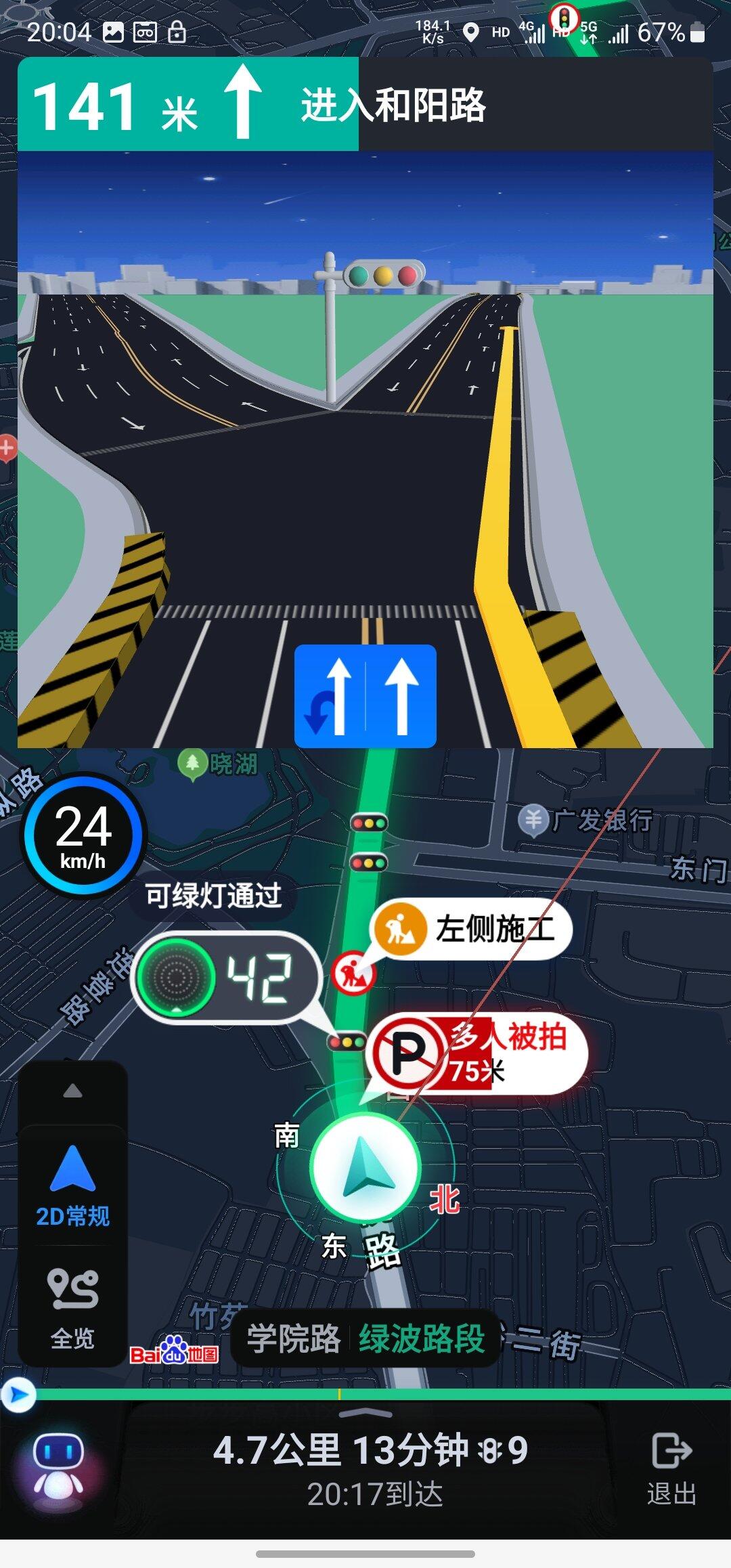Expand the bottom trip info panel
Screen dimensions: 731x1568
click(365, 1414)
